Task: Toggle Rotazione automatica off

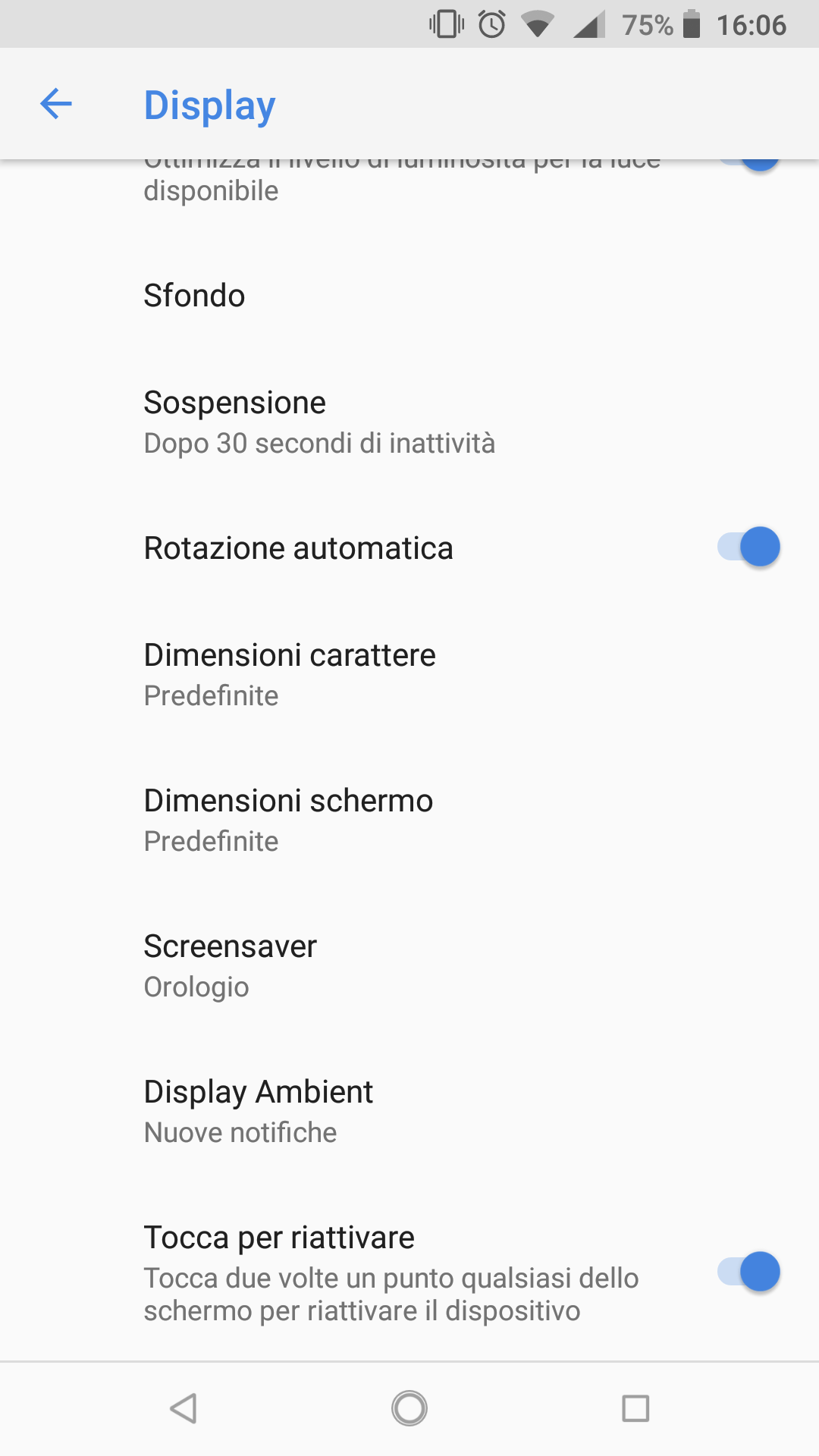Action: point(748,547)
